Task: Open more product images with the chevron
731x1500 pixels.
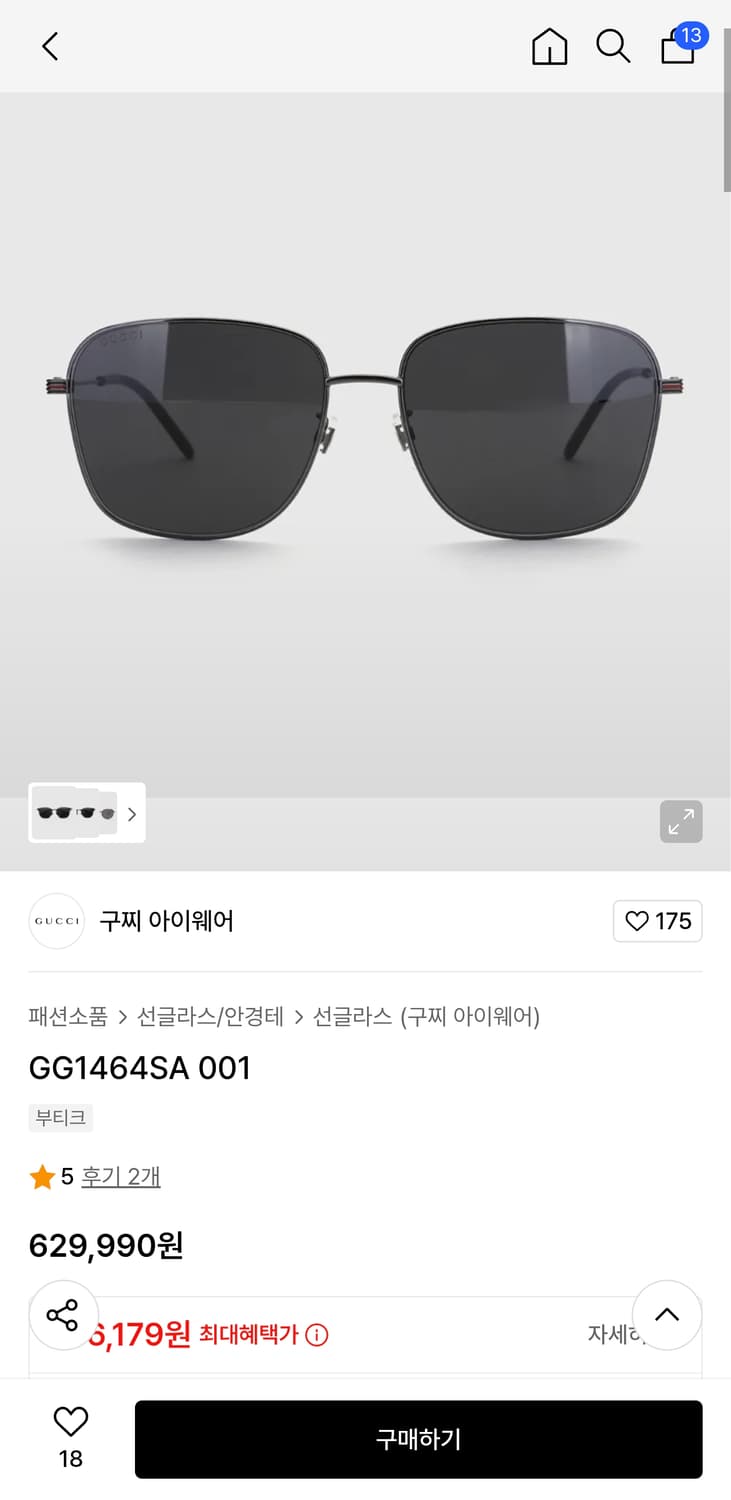Action: (x=131, y=814)
